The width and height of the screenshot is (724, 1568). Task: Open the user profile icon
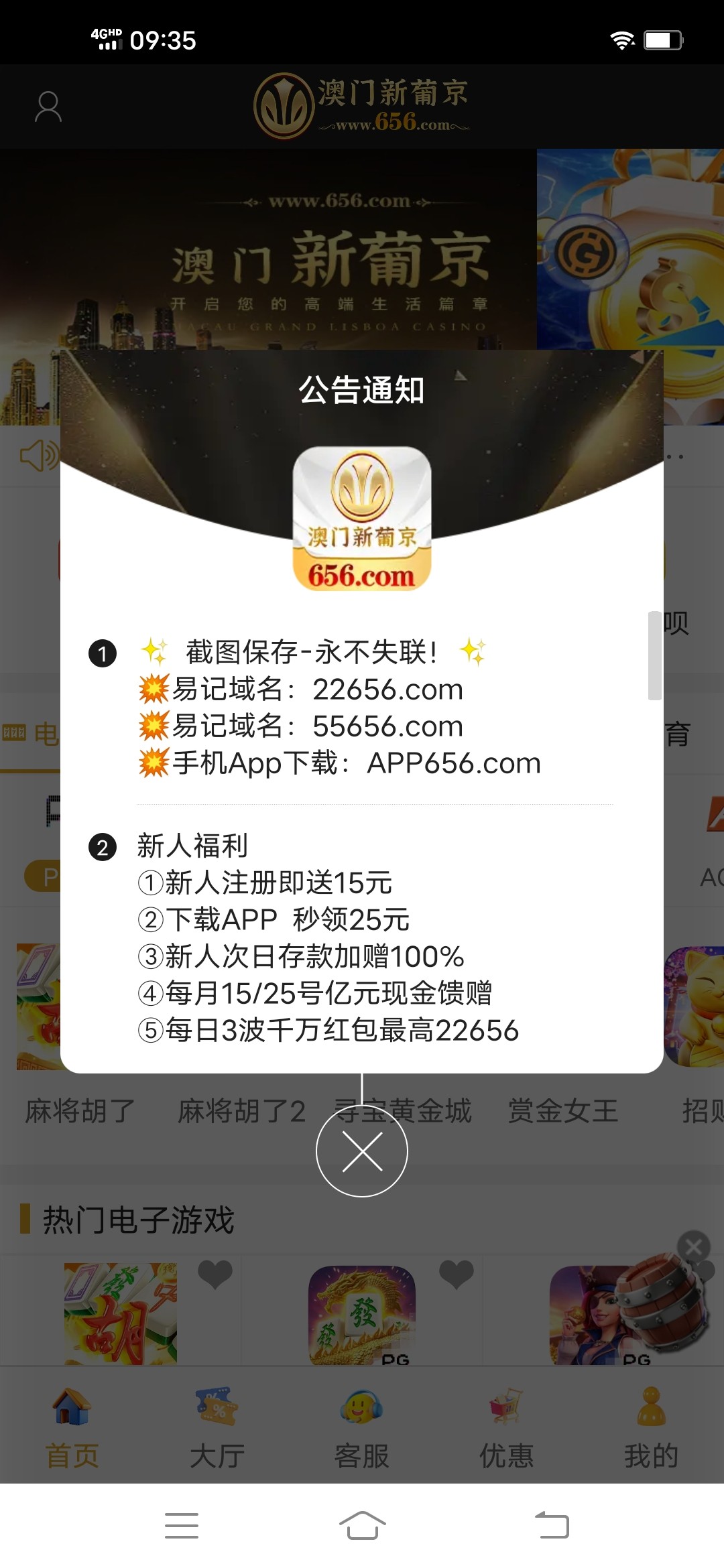pyautogui.click(x=48, y=107)
